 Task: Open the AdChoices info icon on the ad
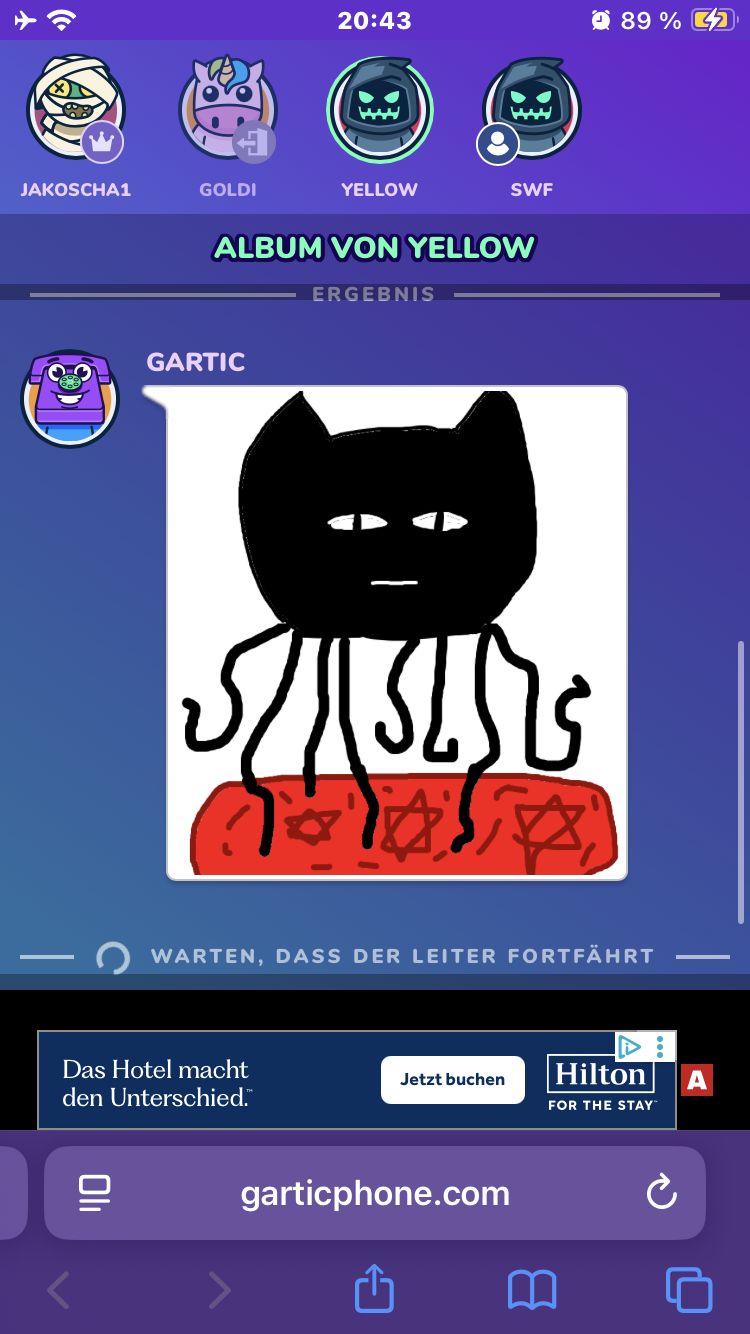[x=629, y=1047]
